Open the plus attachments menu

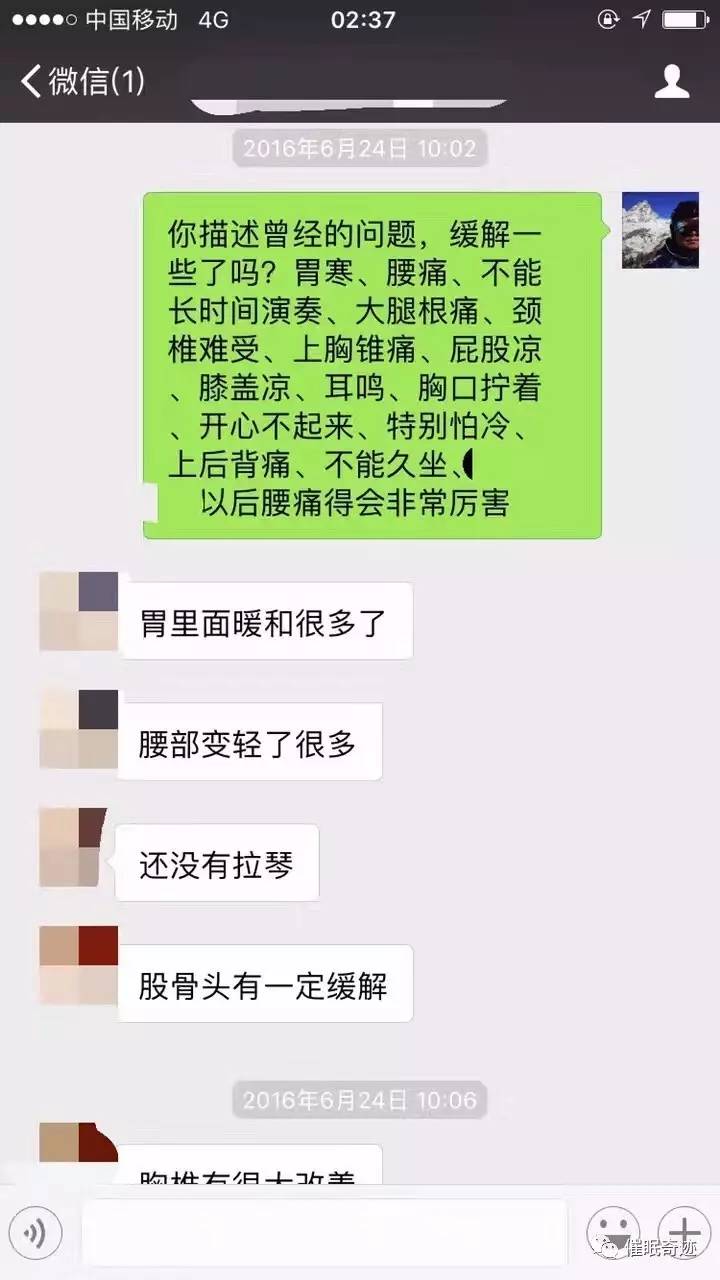(x=685, y=1232)
